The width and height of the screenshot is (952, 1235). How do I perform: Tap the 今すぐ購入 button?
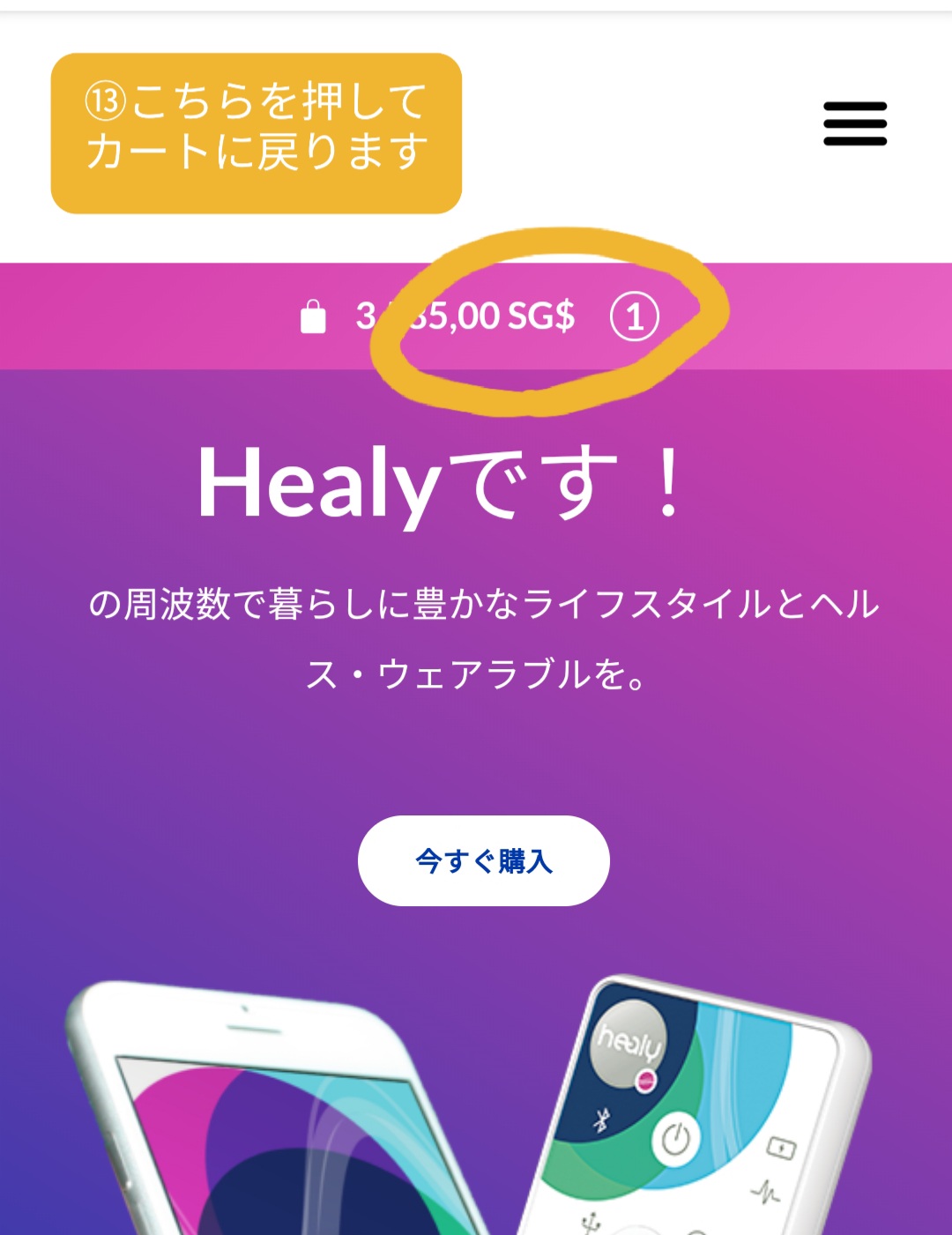point(483,860)
